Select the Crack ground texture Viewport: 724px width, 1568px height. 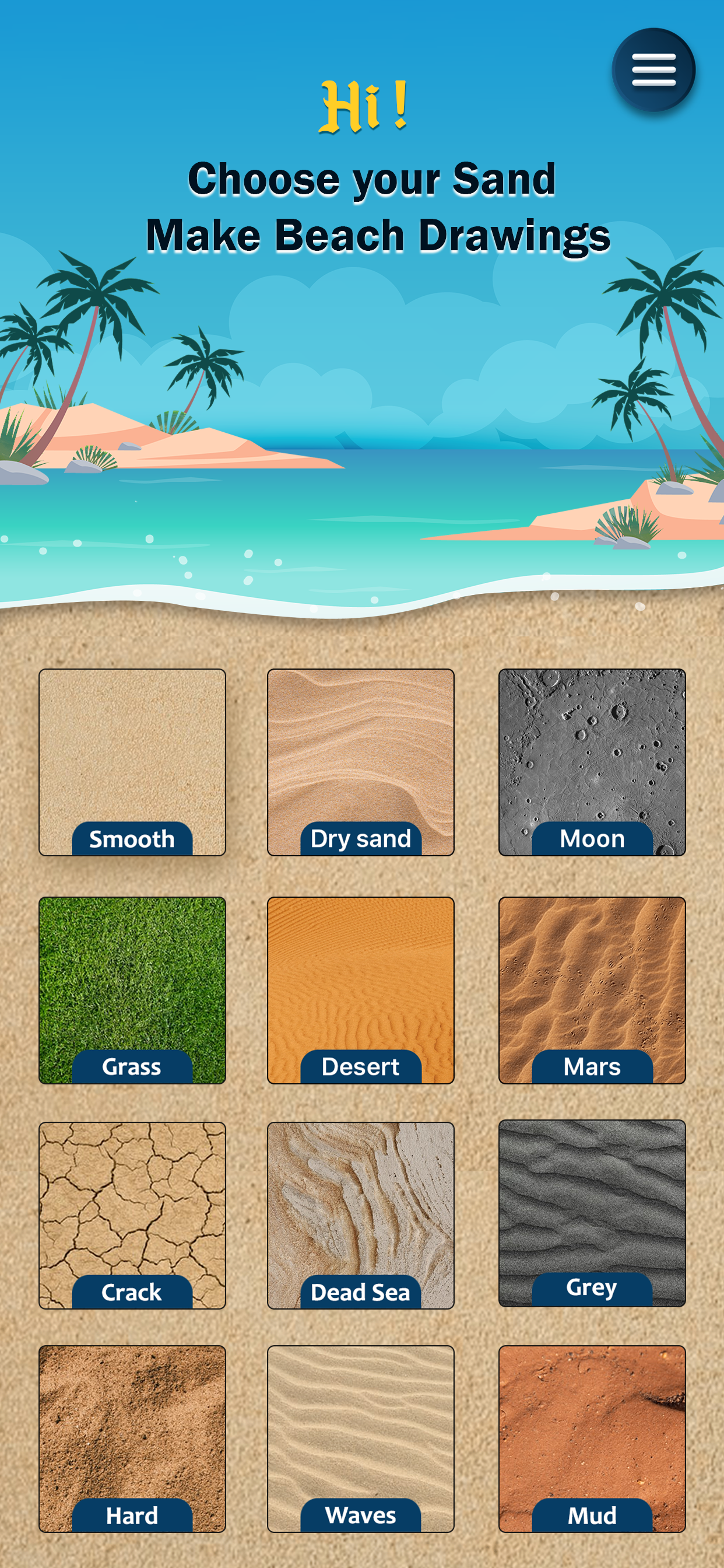(x=132, y=1214)
